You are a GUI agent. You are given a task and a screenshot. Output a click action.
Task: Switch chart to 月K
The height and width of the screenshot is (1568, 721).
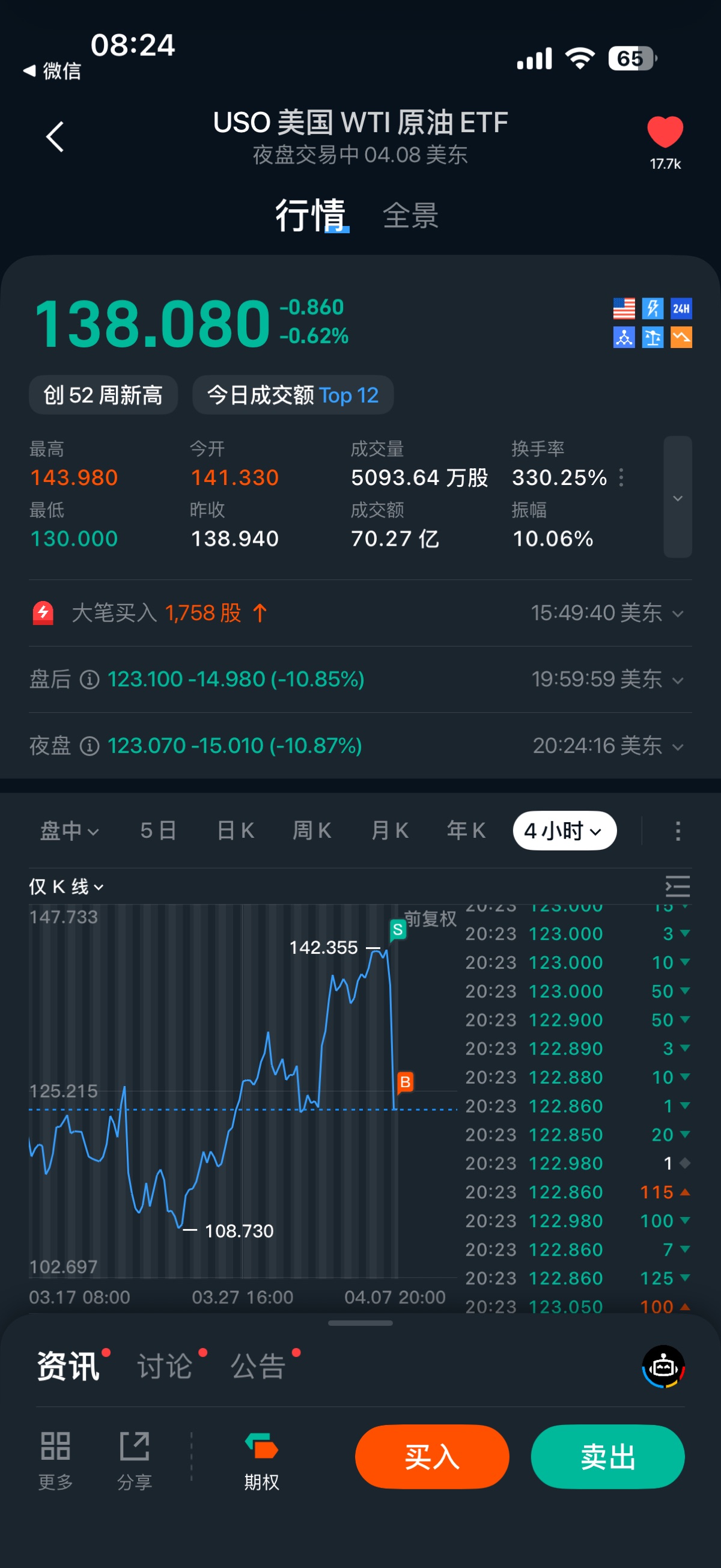[x=389, y=831]
